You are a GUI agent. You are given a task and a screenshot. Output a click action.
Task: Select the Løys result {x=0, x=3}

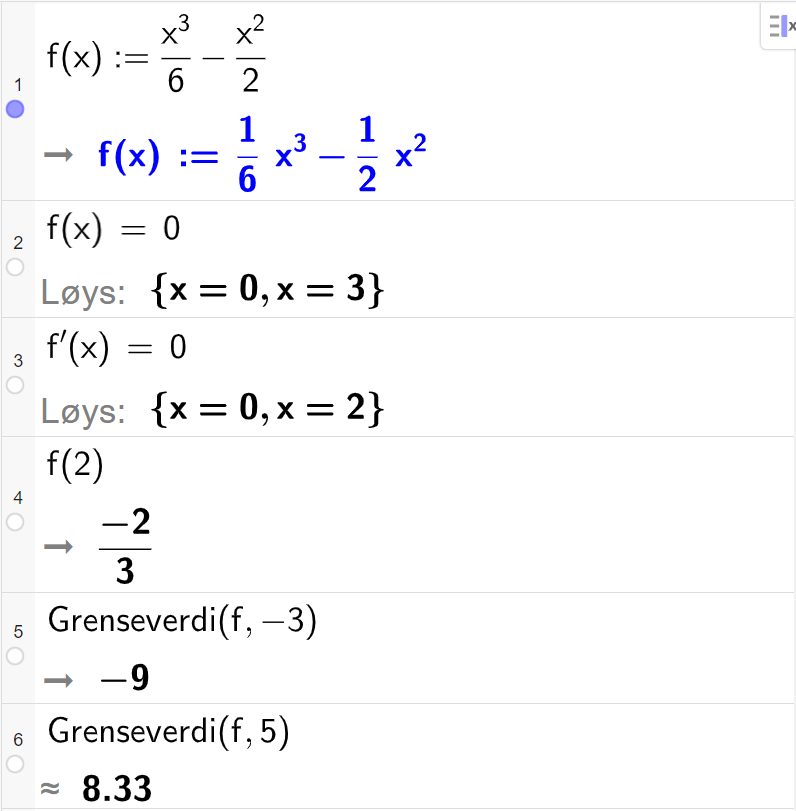[280, 290]
